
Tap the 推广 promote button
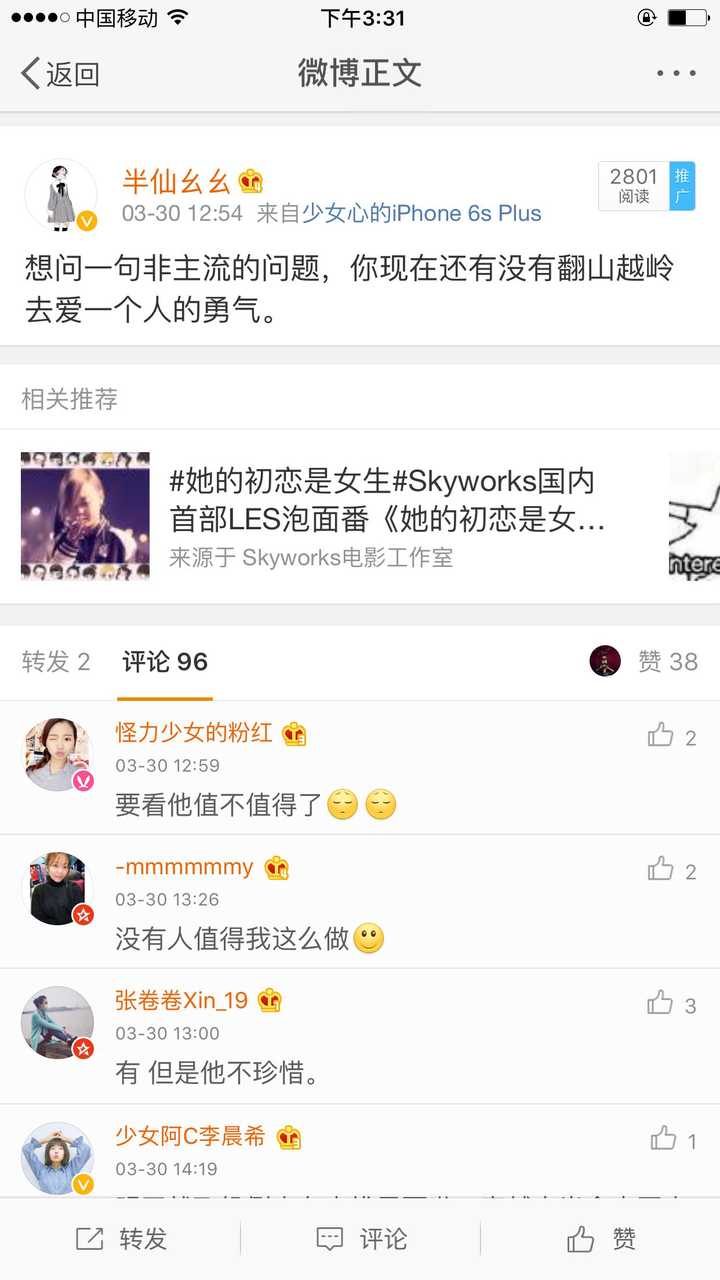click(x=682, y=186)
